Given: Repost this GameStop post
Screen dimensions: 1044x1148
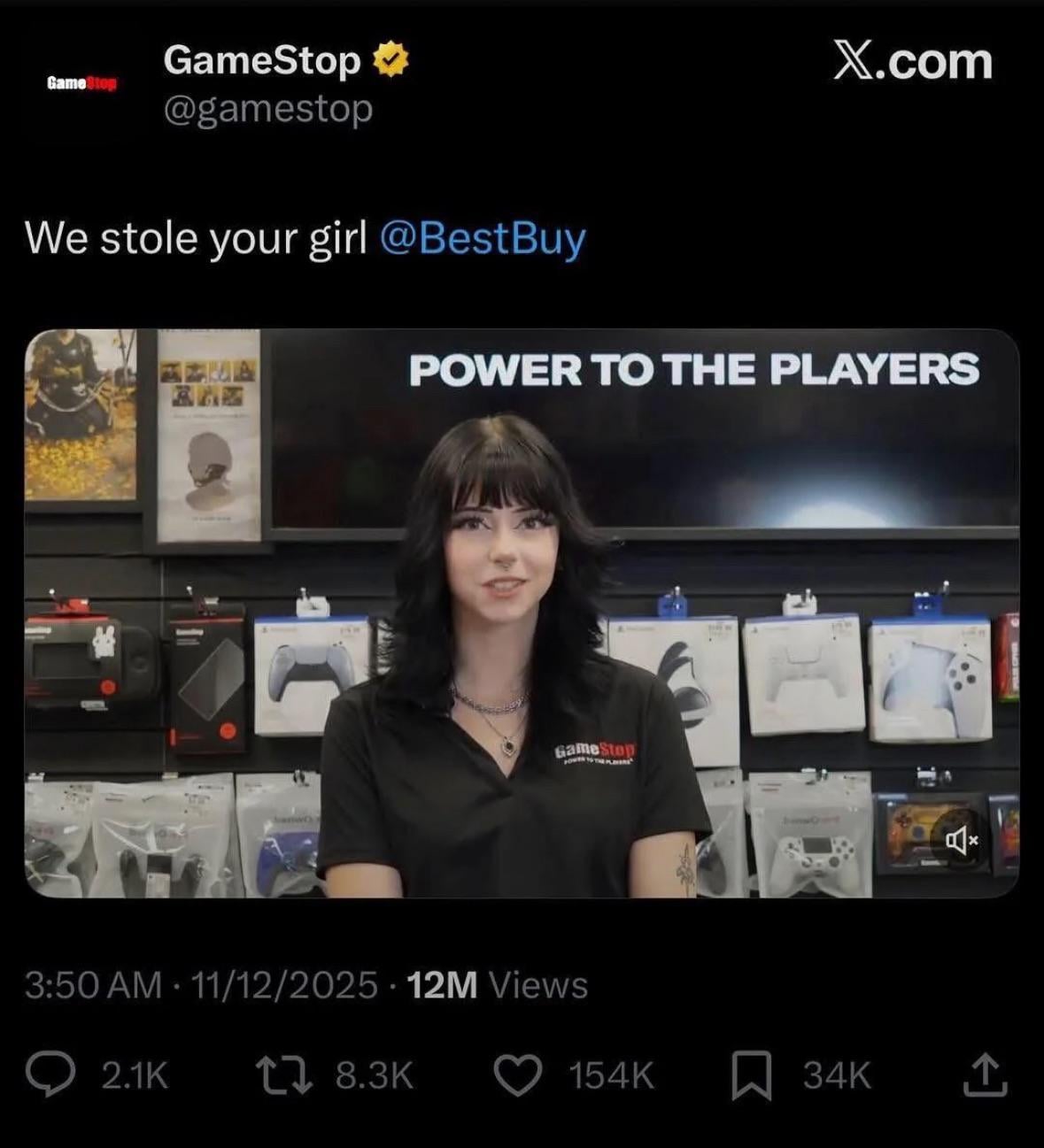Looking at the screenshot, I should (x=282, y=1075).
